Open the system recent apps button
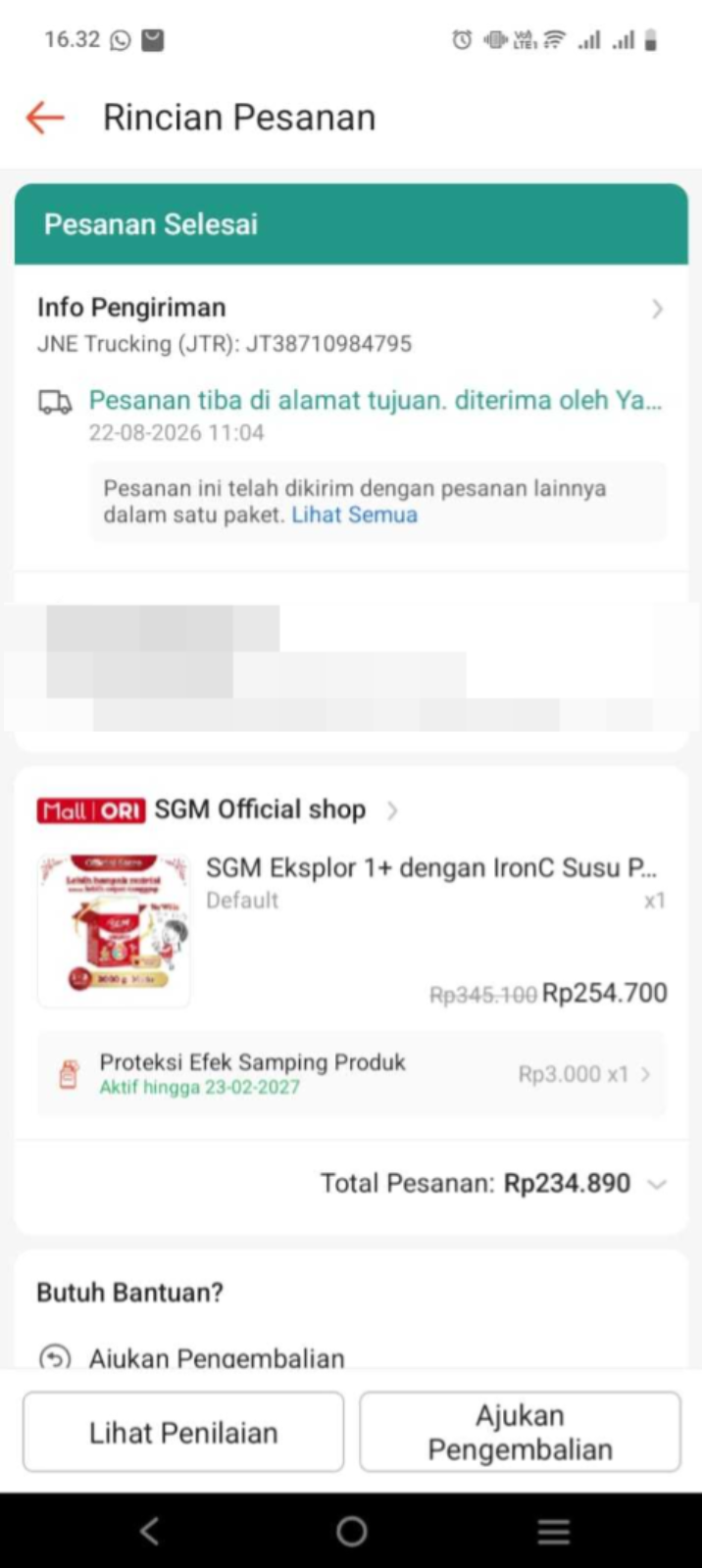 point(553,1531)
